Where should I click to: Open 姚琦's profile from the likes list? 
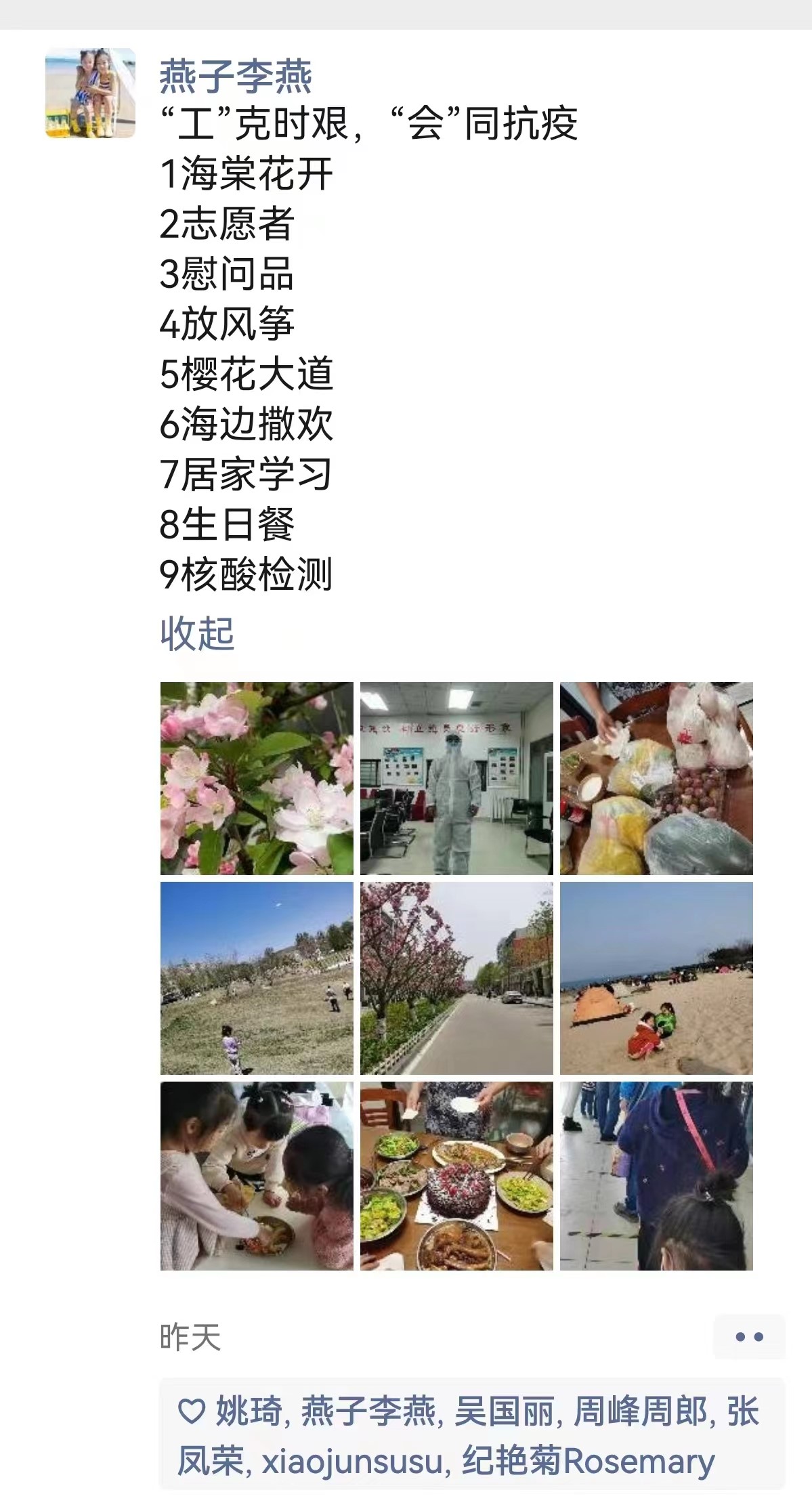coord(249,1412)
